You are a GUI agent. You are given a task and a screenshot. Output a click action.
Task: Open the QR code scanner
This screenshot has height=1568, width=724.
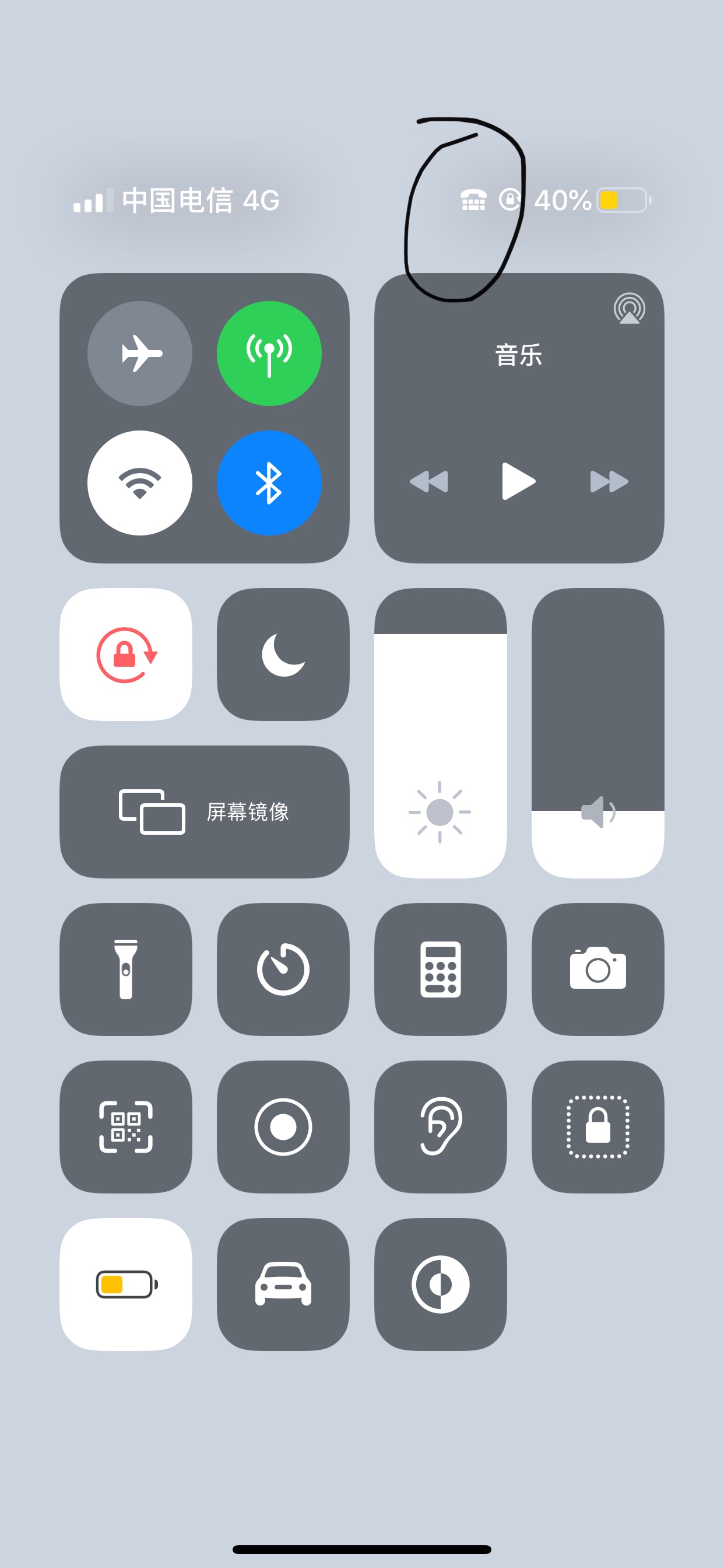pos(126,1126)
